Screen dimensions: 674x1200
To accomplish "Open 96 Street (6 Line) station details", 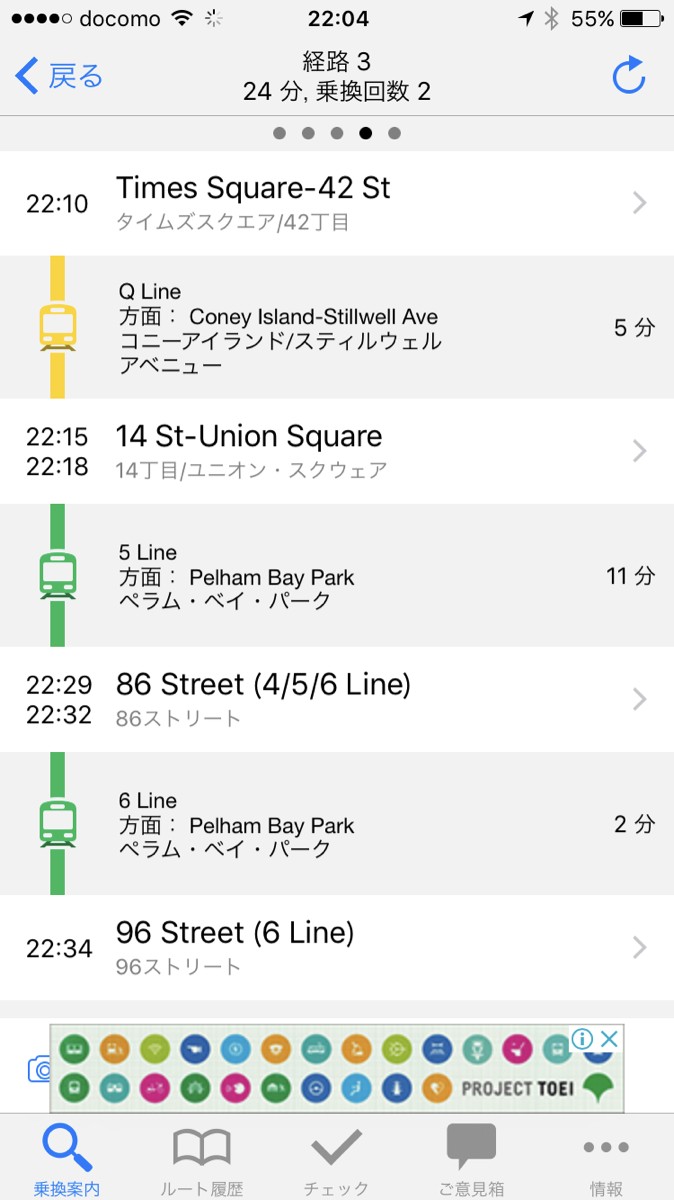I will (337, 947).
